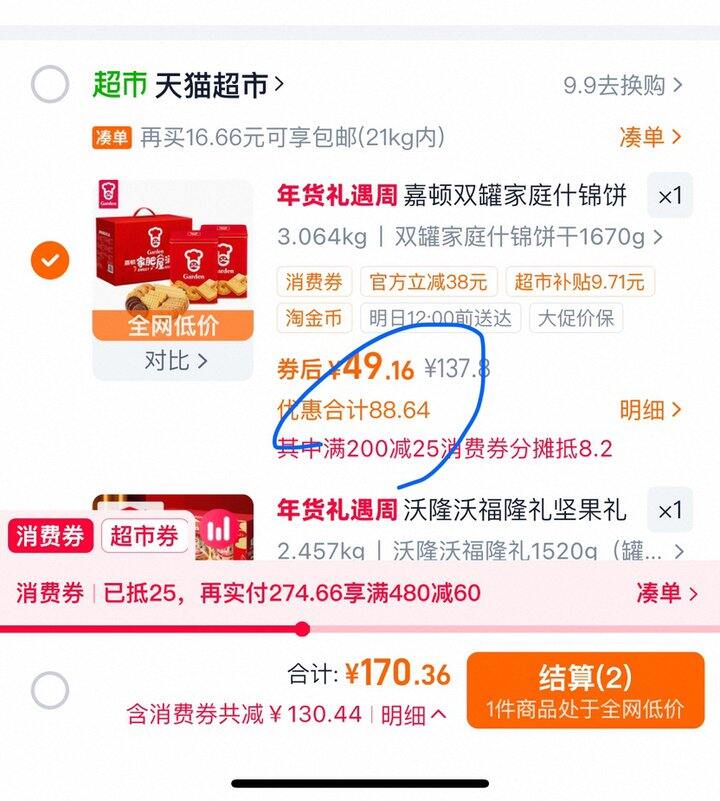
Task: Select the 消费券 tab
Action: (50, 536)
